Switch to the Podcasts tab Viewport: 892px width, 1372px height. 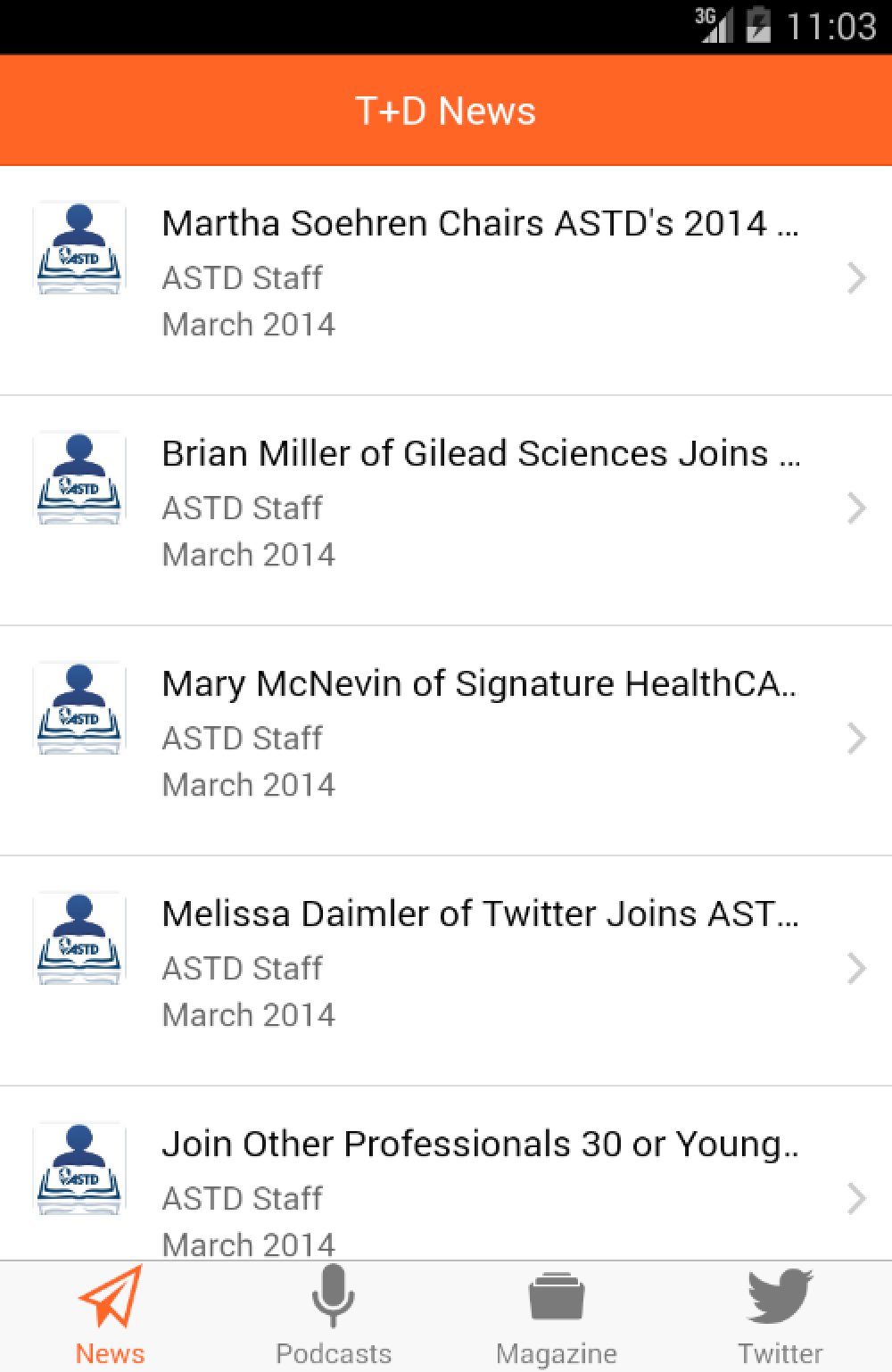334,1317
